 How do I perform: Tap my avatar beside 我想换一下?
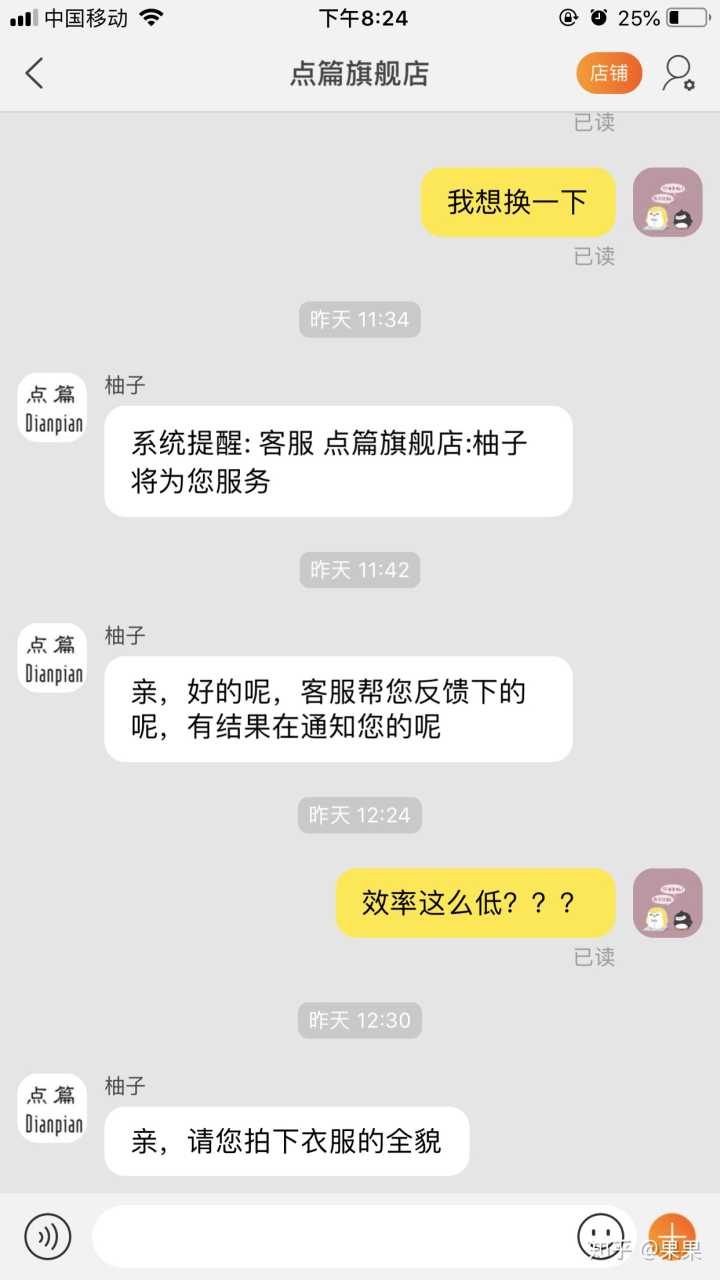click(668, 202)
